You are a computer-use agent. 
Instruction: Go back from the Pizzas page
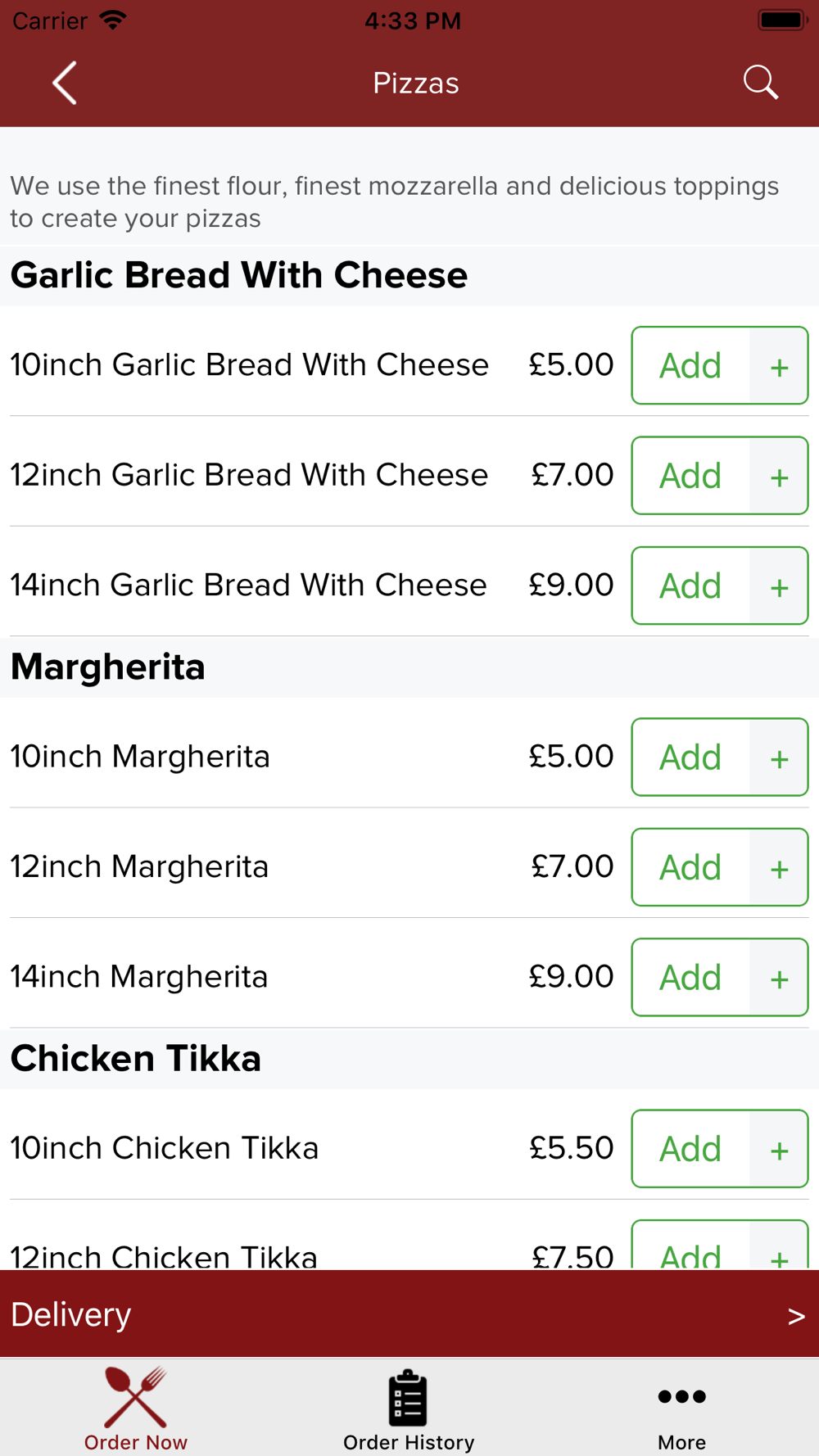(65, 83)
